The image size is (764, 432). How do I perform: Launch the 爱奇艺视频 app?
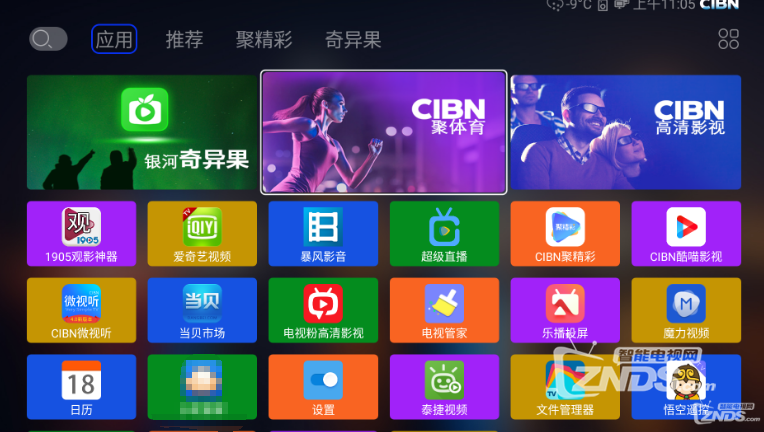(202, 234)
